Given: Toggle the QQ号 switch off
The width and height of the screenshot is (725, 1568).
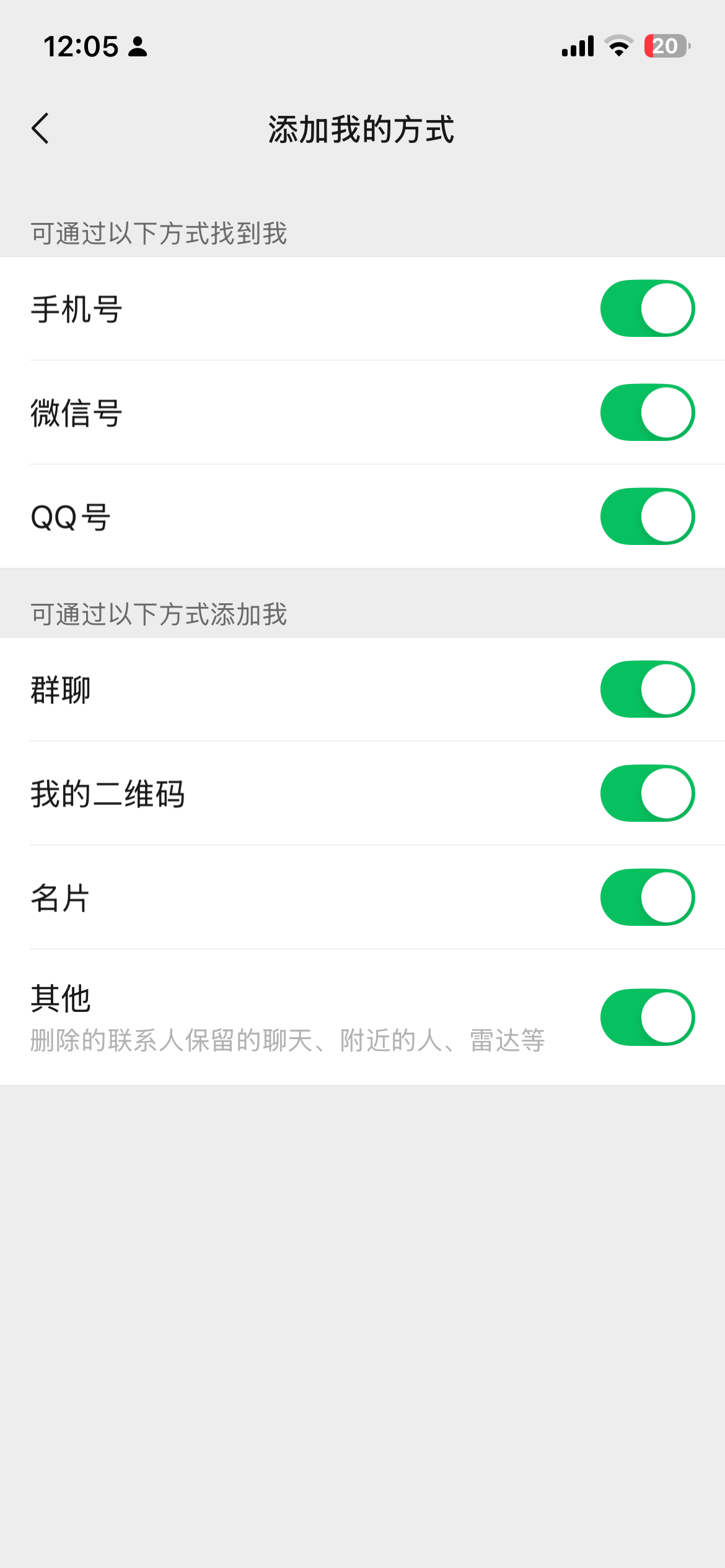Looking at the screenshot, I should [x=647, y=516].
